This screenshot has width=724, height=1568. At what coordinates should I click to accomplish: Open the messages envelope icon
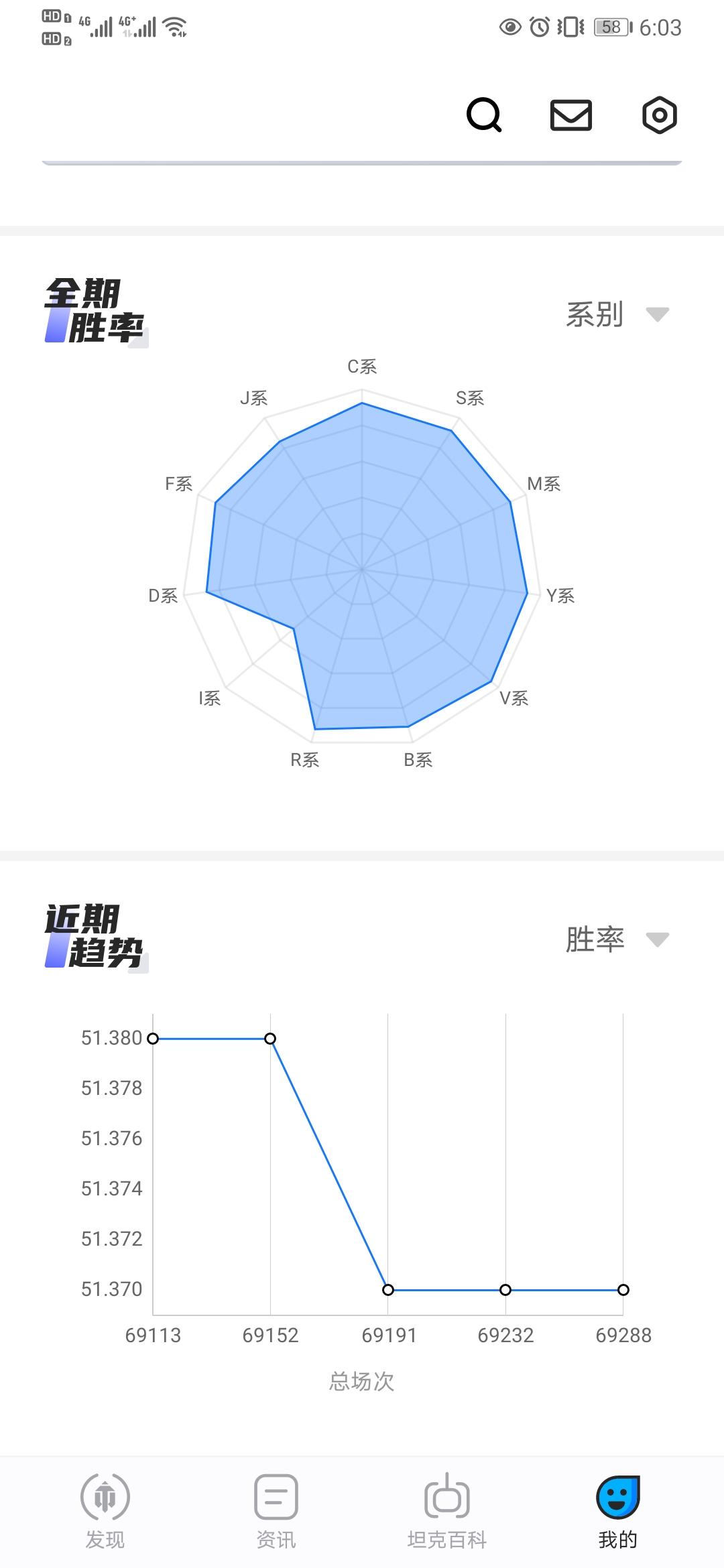570,115
